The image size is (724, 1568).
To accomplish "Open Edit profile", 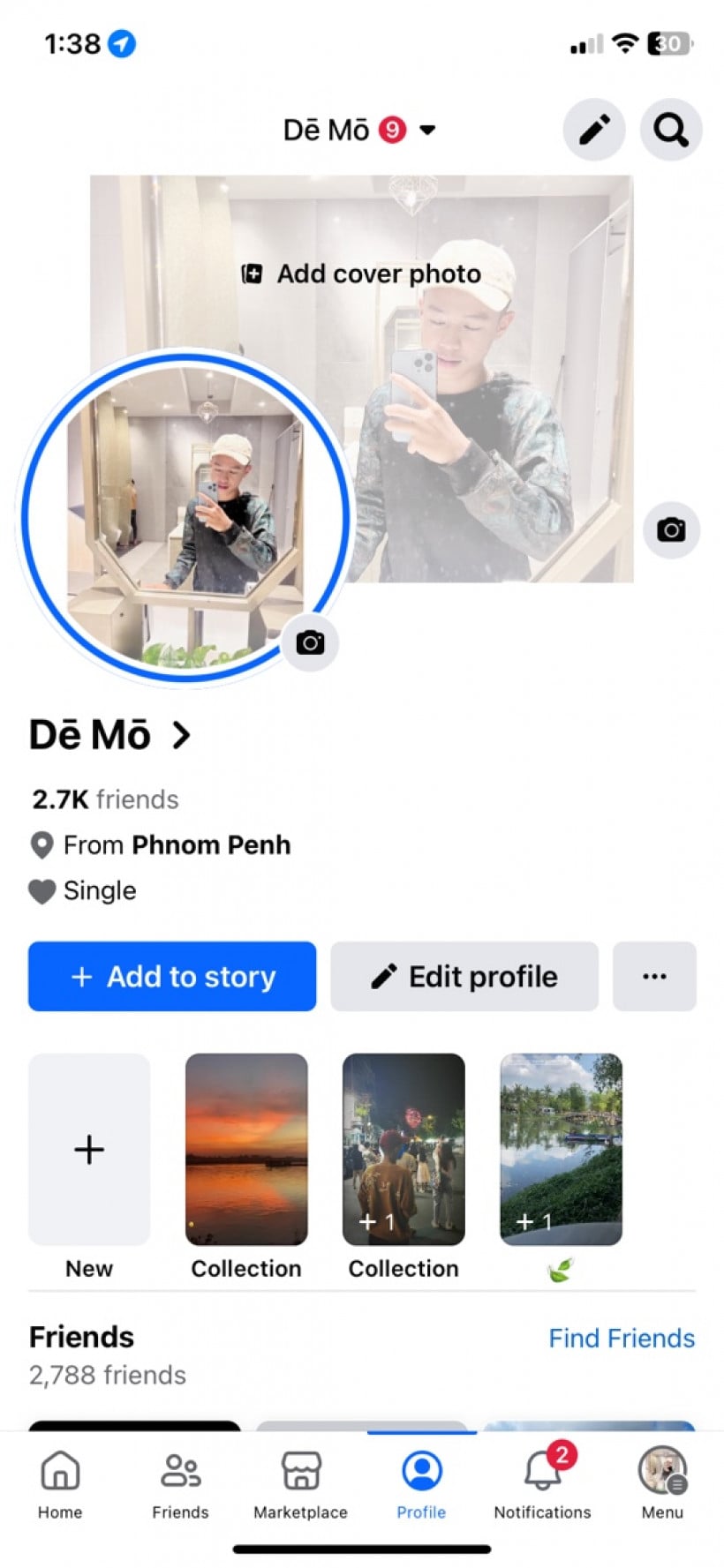I will click(464, 977).
